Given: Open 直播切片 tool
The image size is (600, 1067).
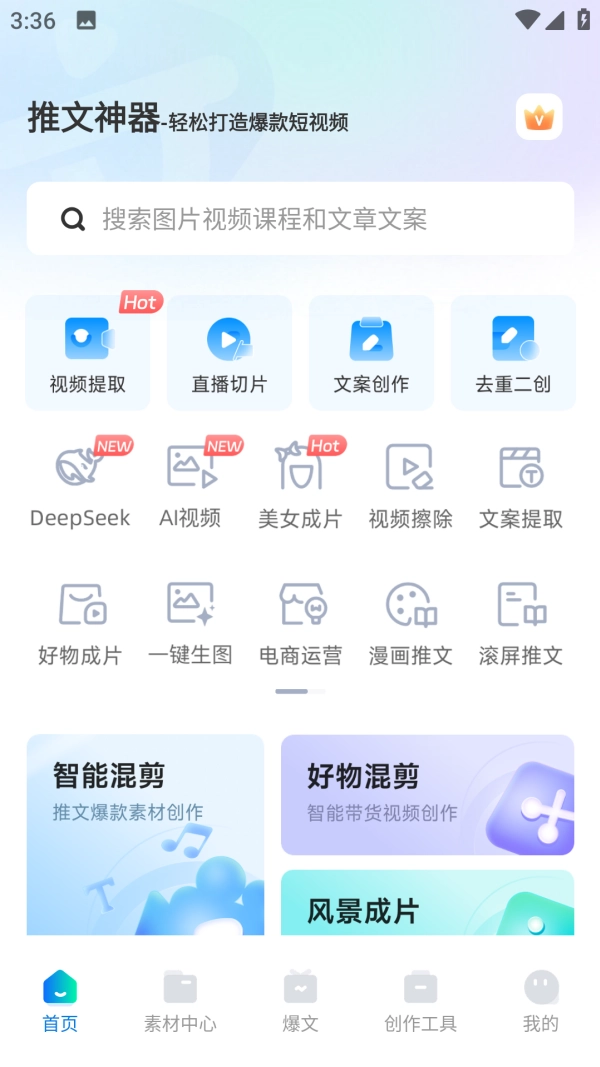Looking at the screenshot, I should (229, 353).
